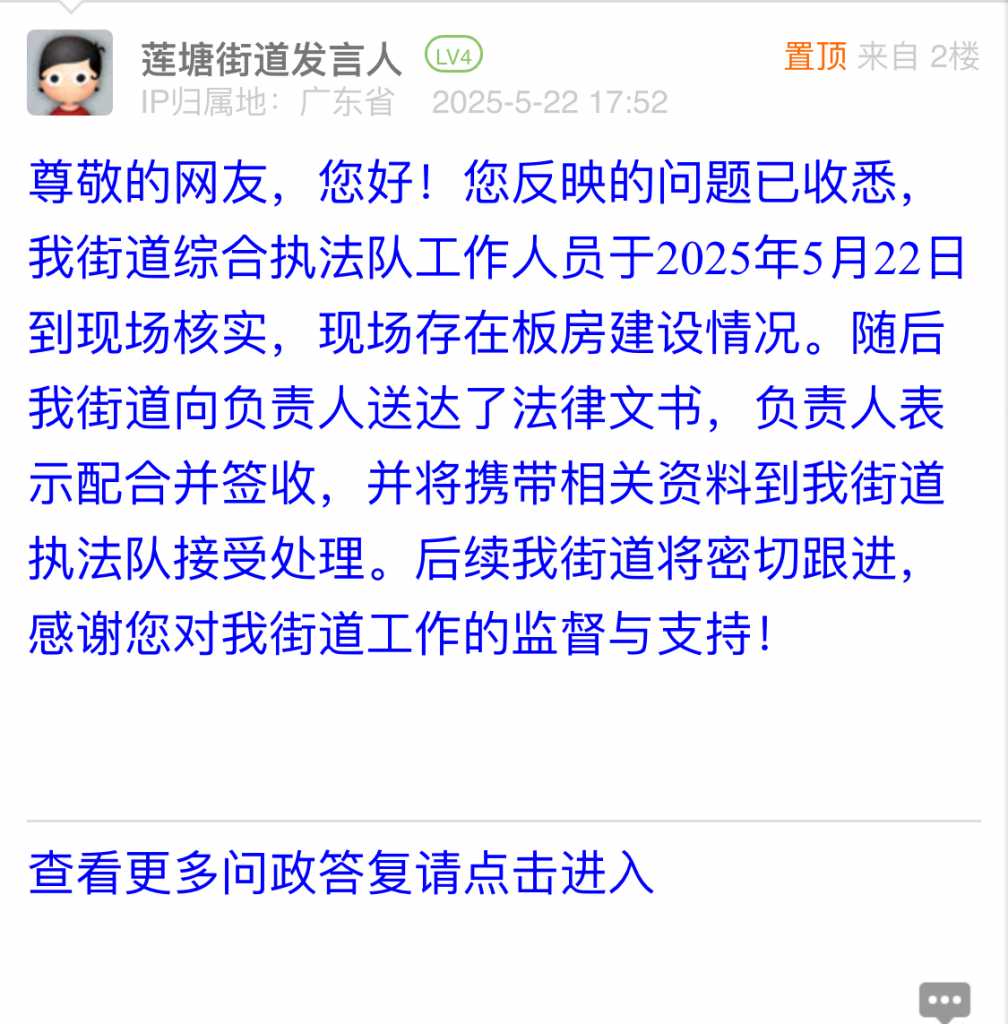Tap the LV4 level badge
The height and width of the screenshot is (1024, 1008).
point(453,57)
